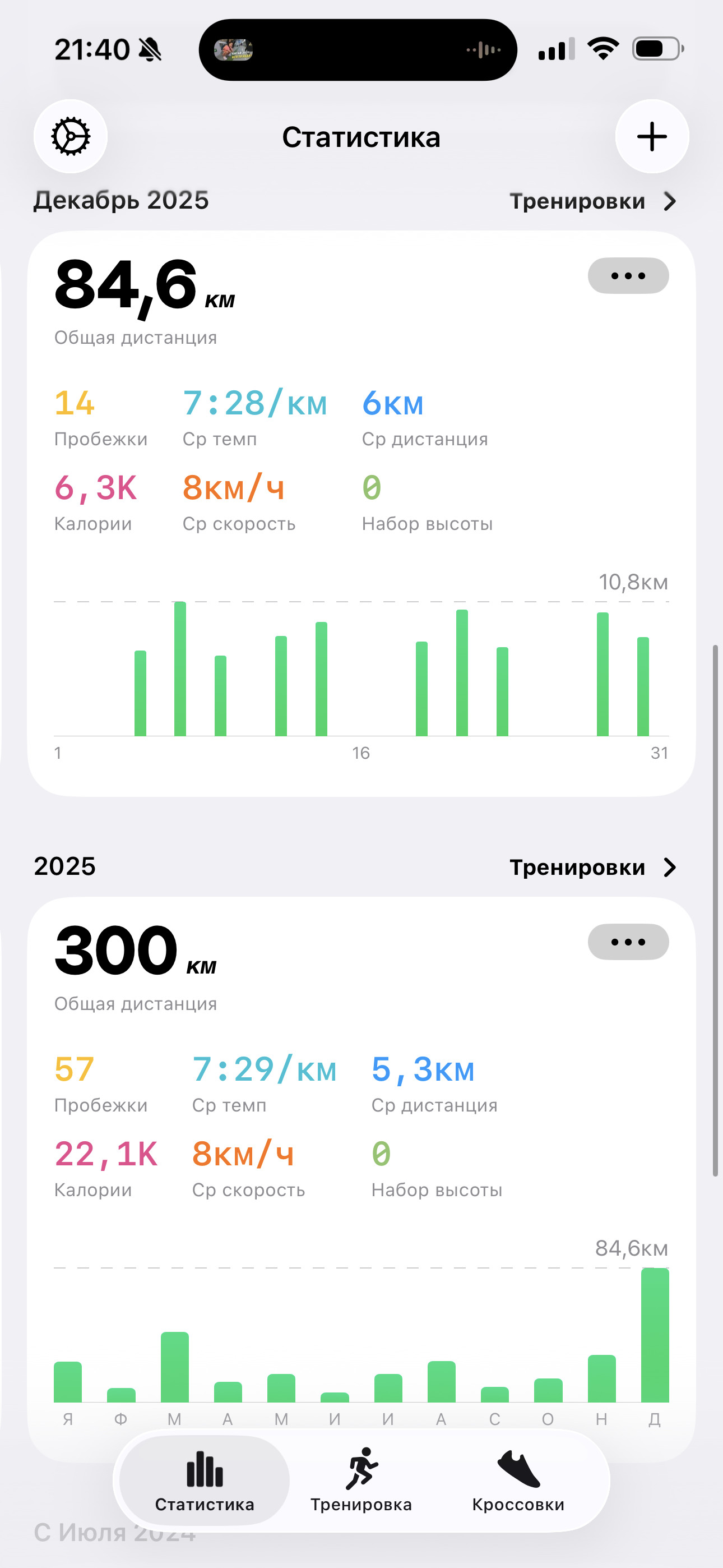
Task: Open Тренировки link for Декабрь 2025
Action: [593, 201]
